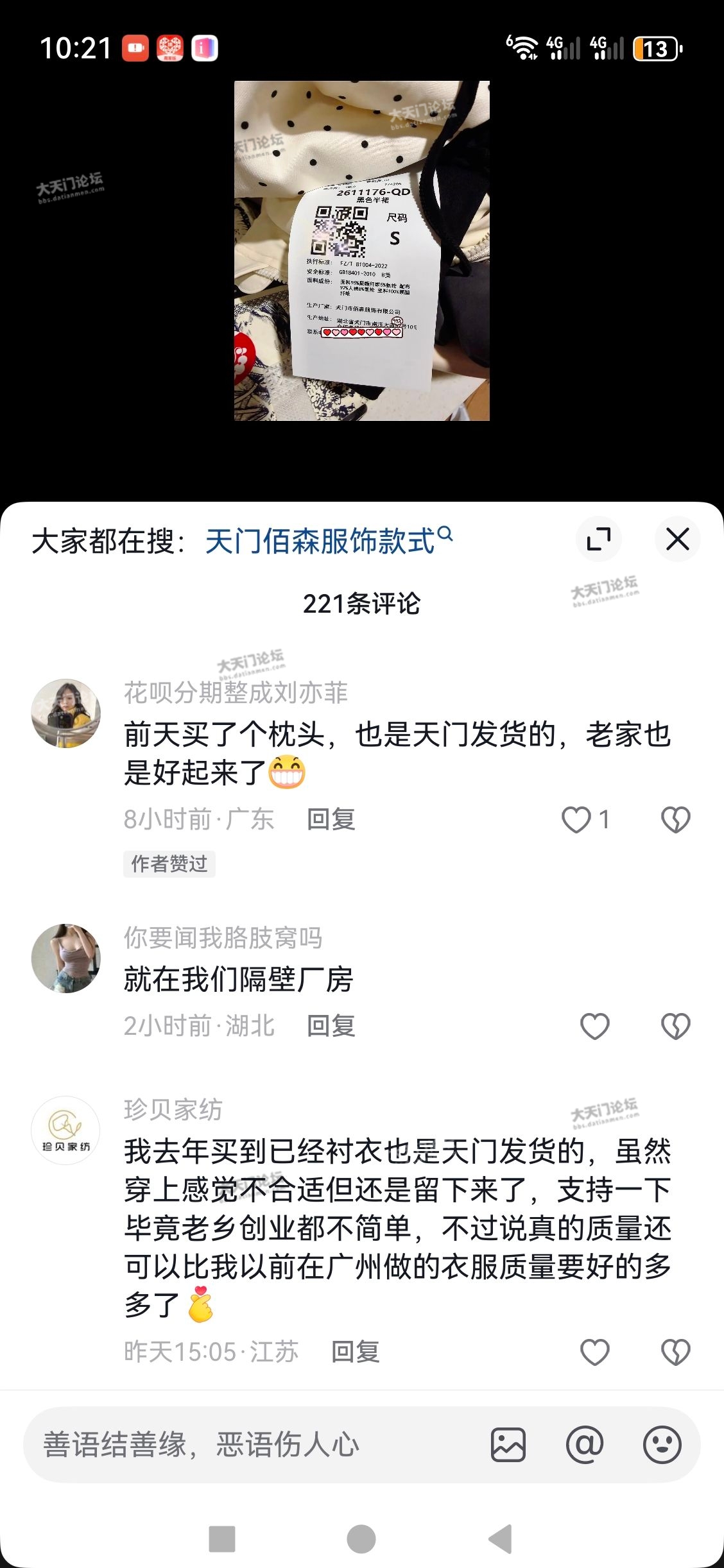Image resolution: width=724 pixels, height=1568 pixels.
Task: Open the emoji picker
Action: click(x=662, y=1445)
